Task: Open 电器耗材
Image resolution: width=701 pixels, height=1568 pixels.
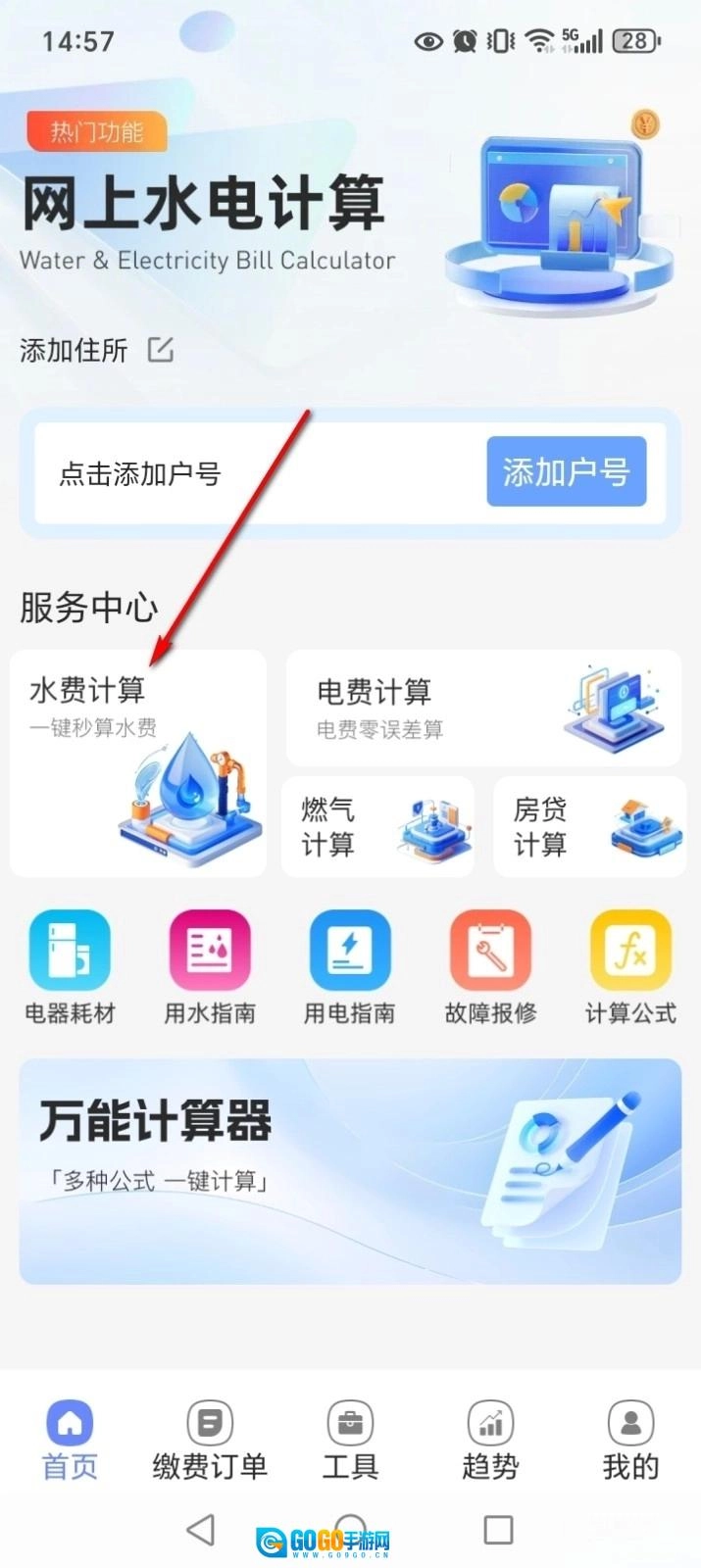Action: tap(70, 966)
